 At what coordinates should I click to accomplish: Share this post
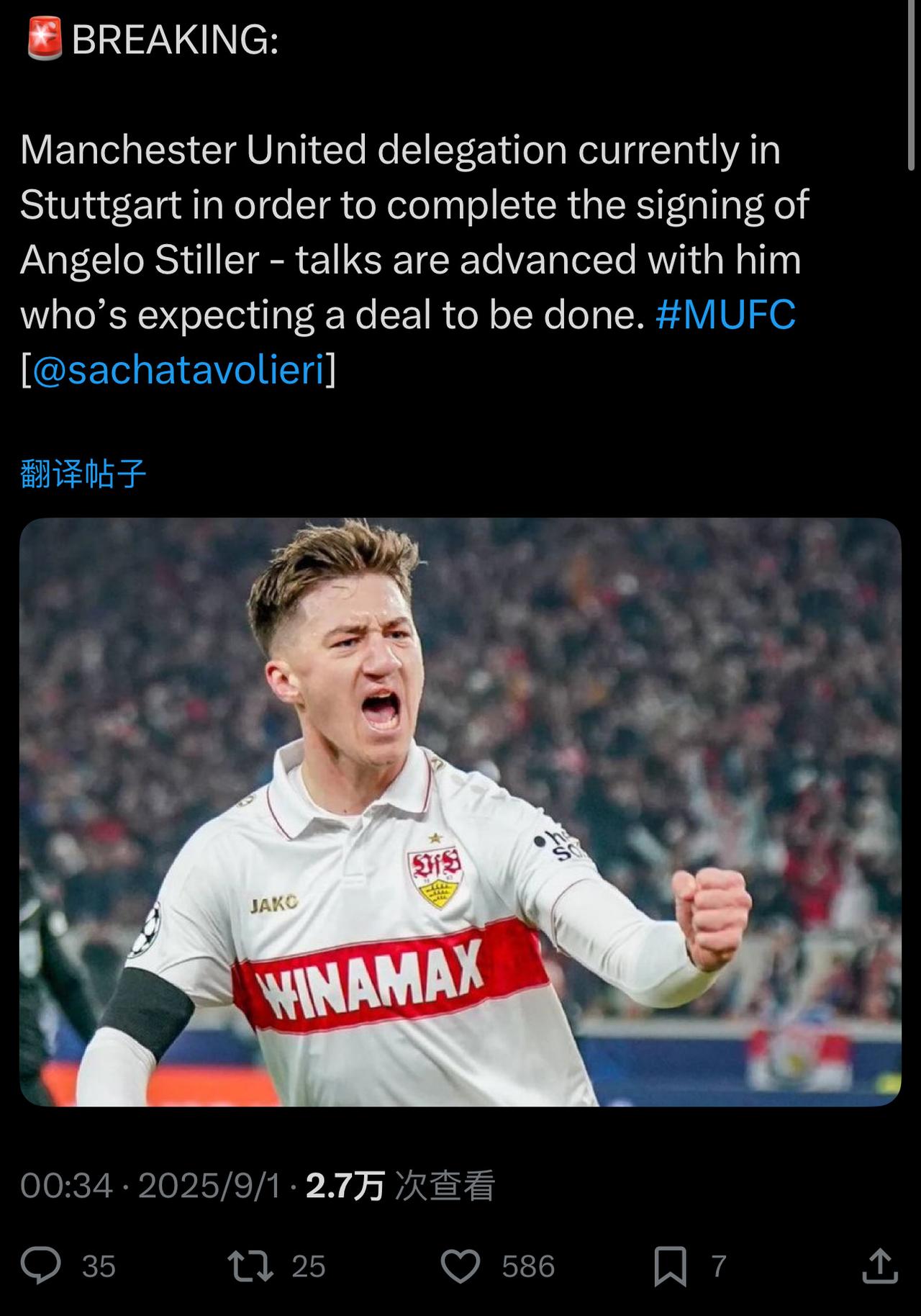click(879, 1266)
